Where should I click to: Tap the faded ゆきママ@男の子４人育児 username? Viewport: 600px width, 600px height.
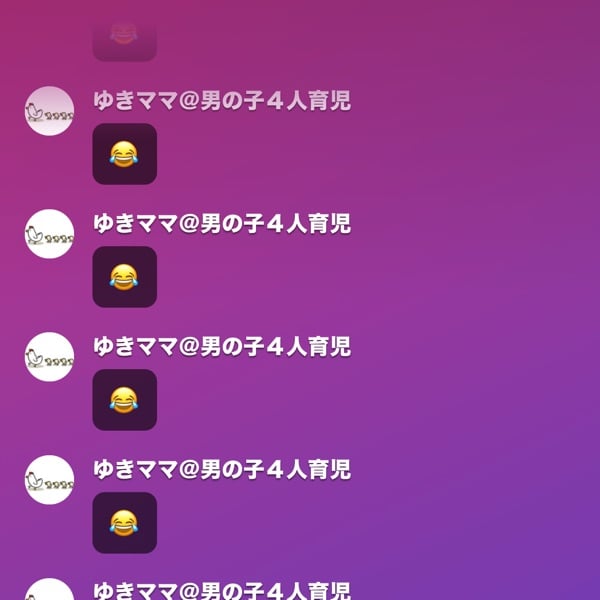click(221, 101)
